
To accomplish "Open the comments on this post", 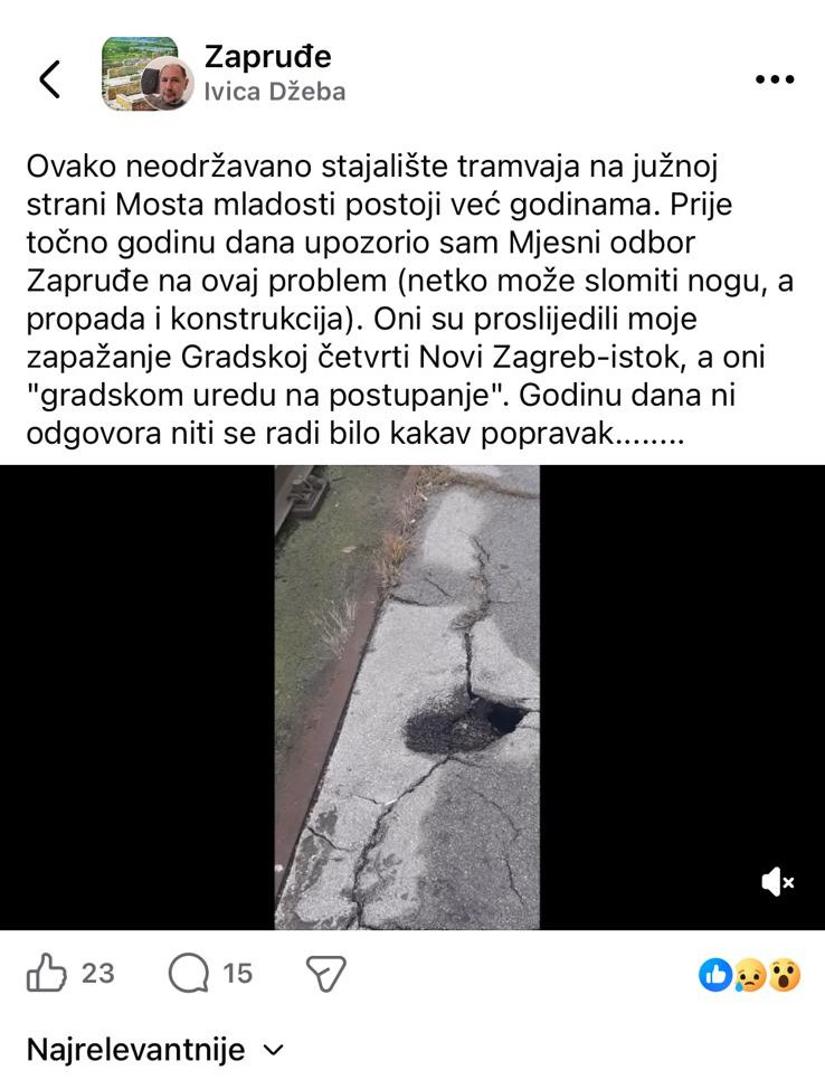I will coord(188,973).
